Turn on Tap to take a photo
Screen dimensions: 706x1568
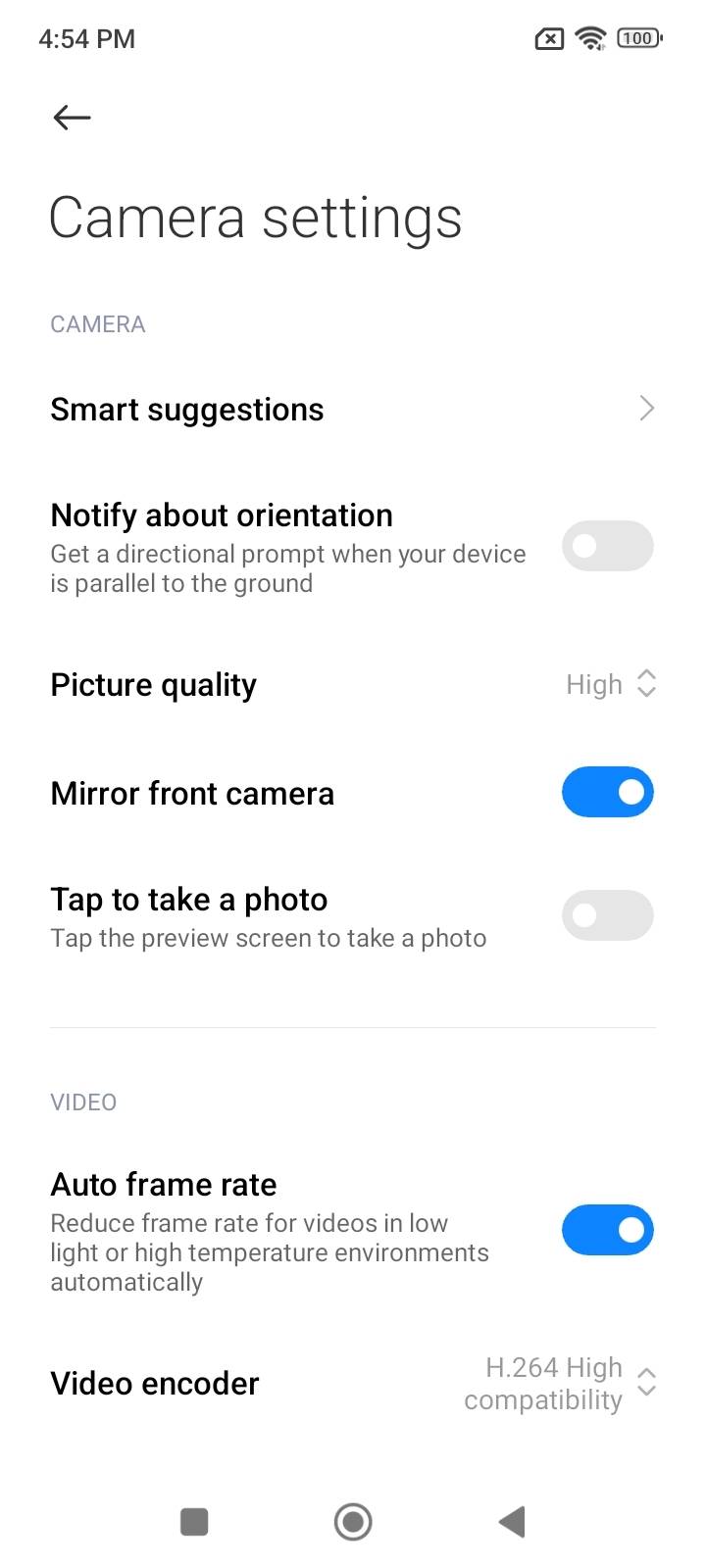607,914
